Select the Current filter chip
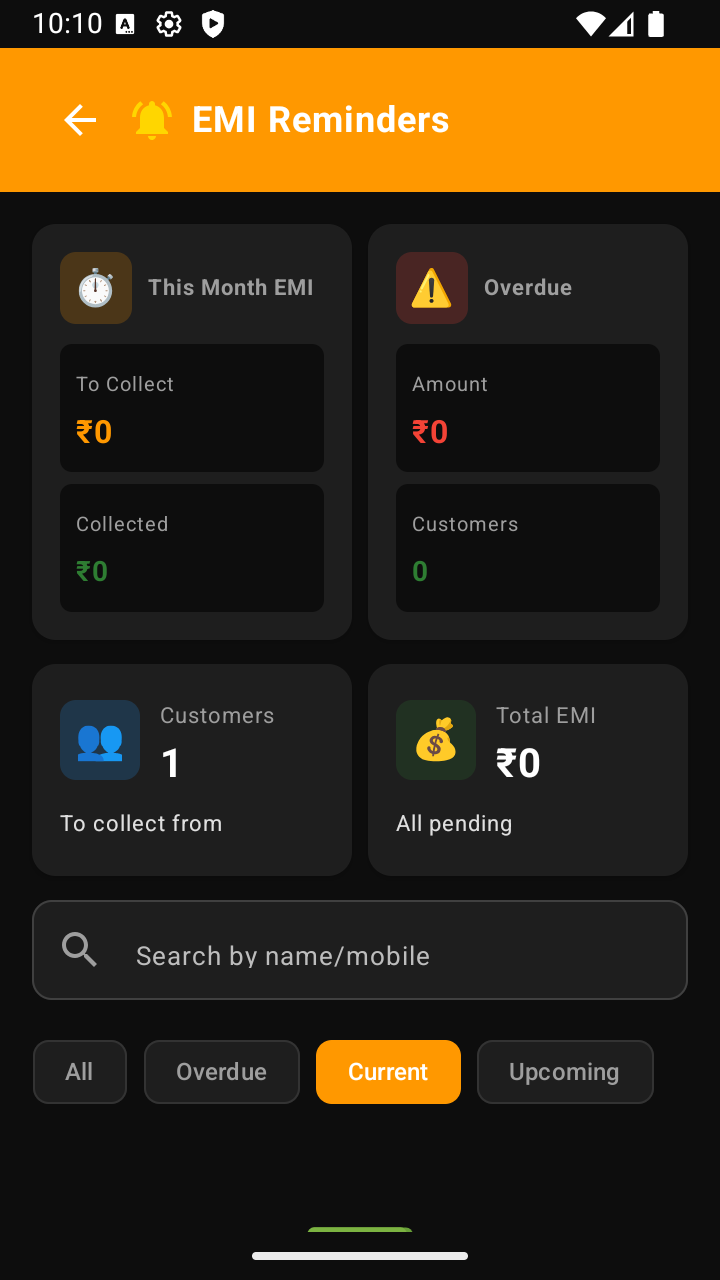Image resolution: width=720 pixels, height=1280 pixels. point(388,1072)
